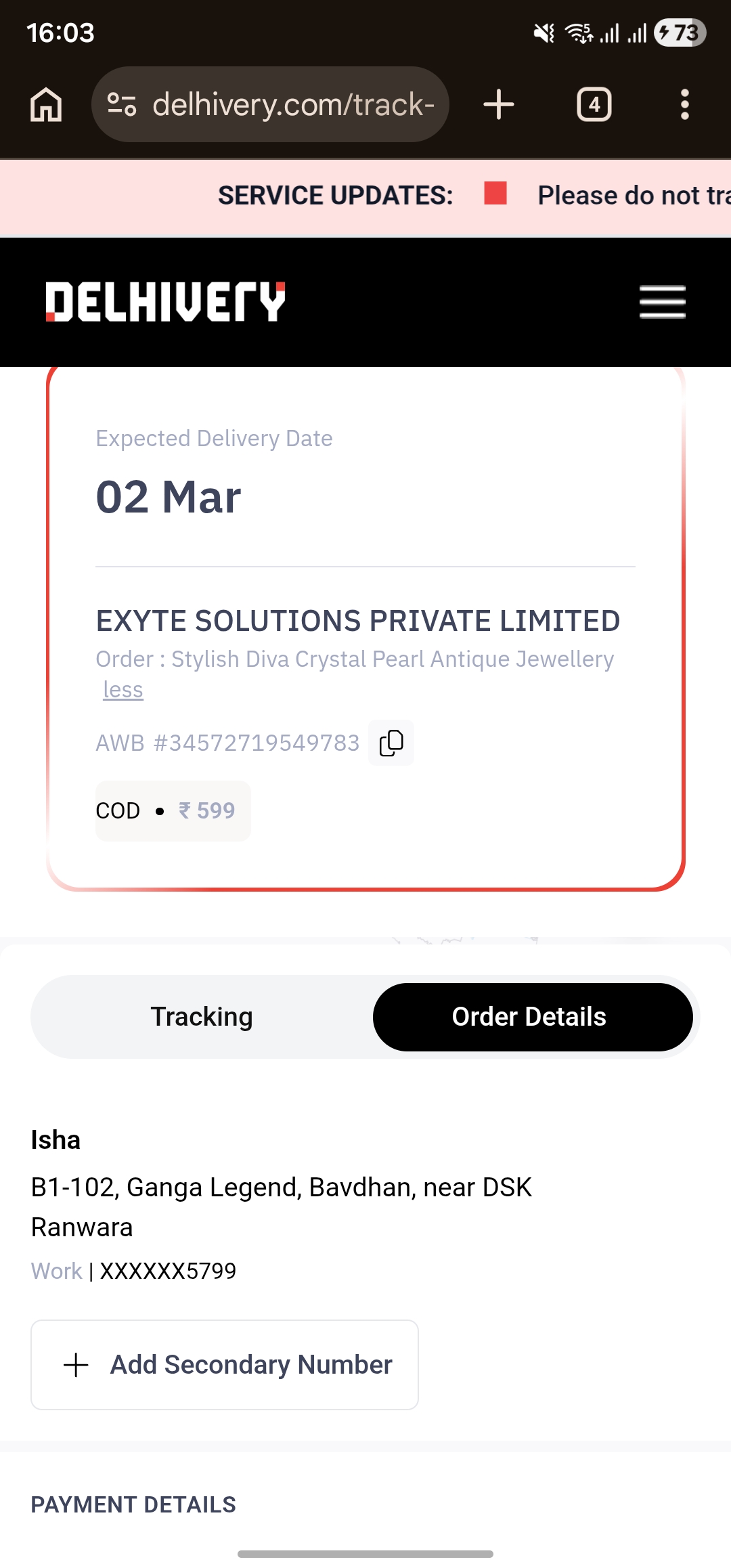Viewport: 731px width, 1568px height.
Task: Open the Delhivery hamburger menu
Action: pyautogui.click(x=662, y=302)
